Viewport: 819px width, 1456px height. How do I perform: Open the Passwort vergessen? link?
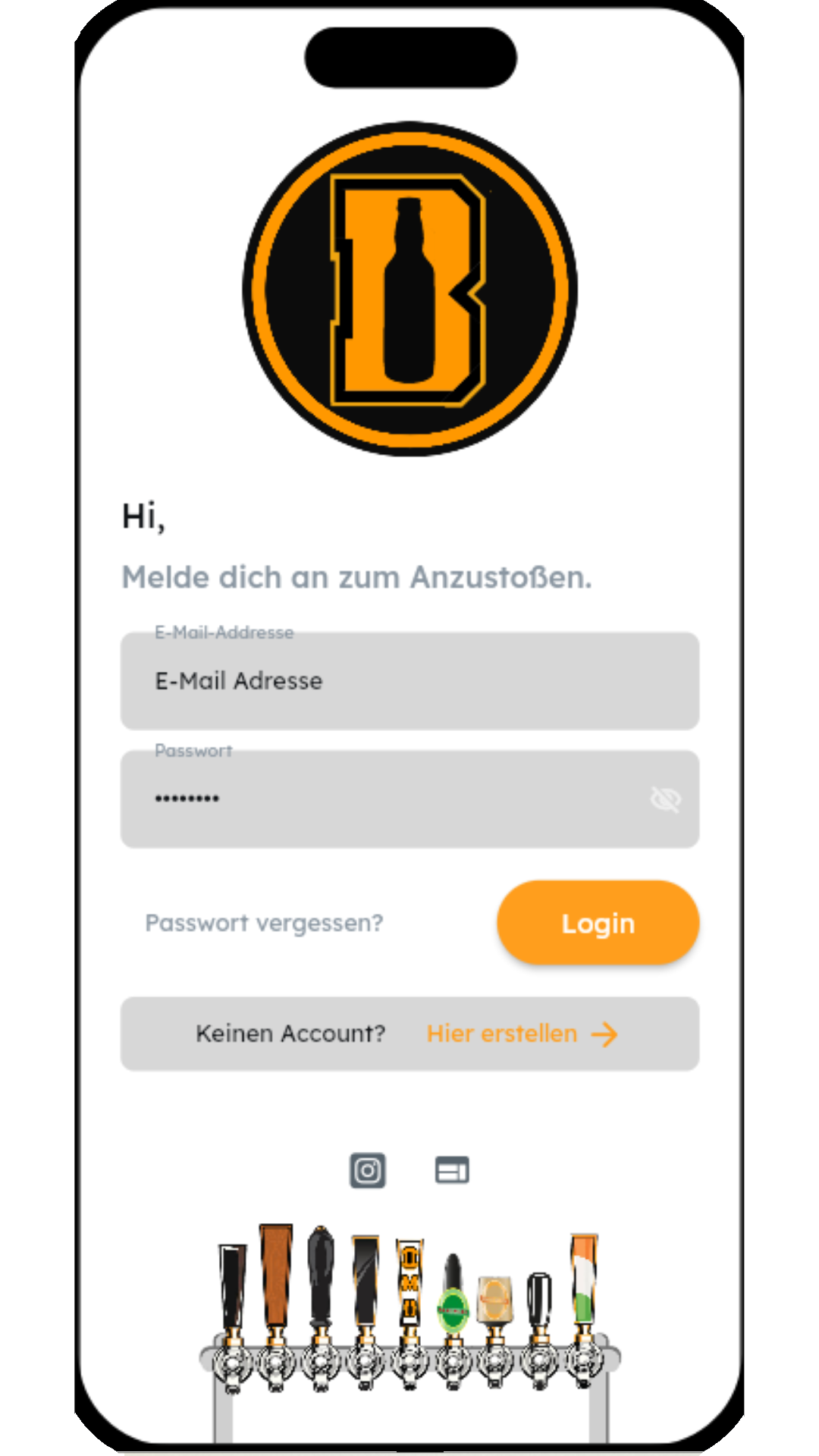point(264,923)
